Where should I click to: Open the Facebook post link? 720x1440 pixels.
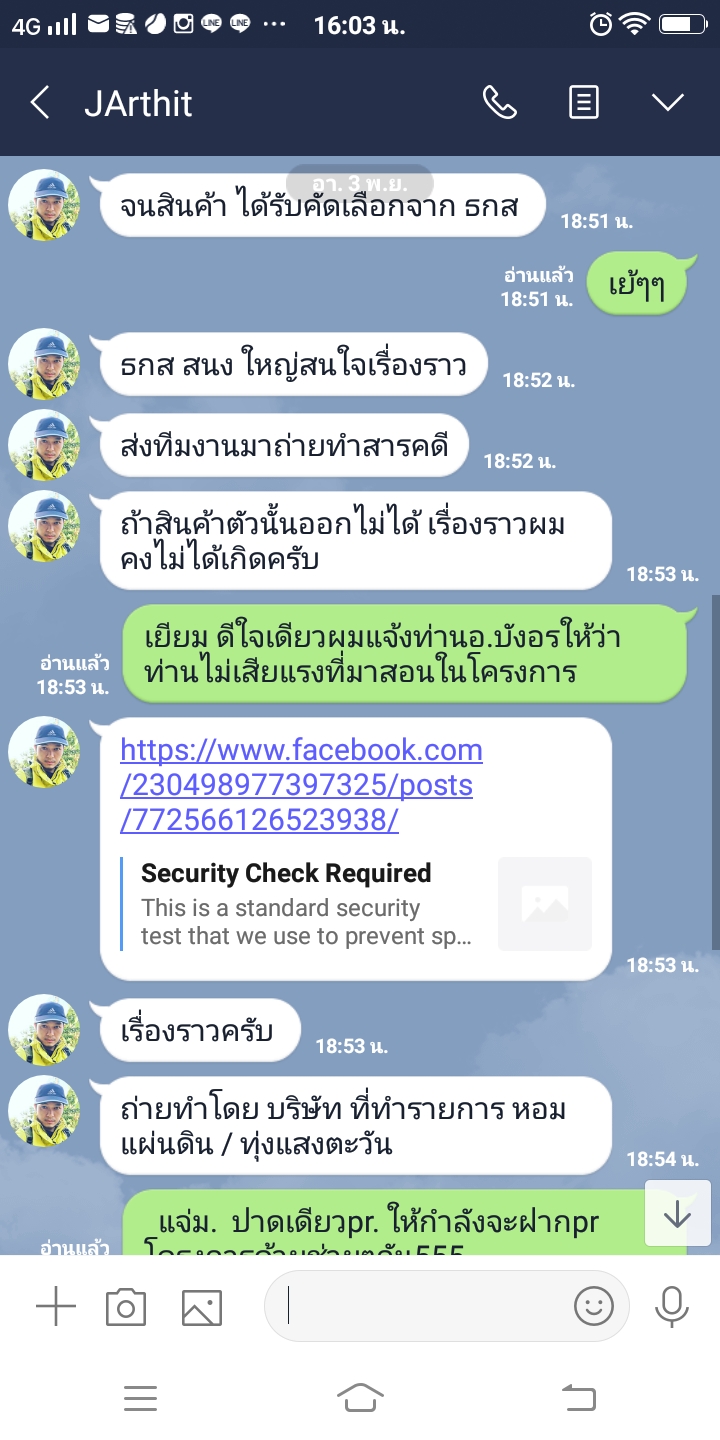[300, 785]
